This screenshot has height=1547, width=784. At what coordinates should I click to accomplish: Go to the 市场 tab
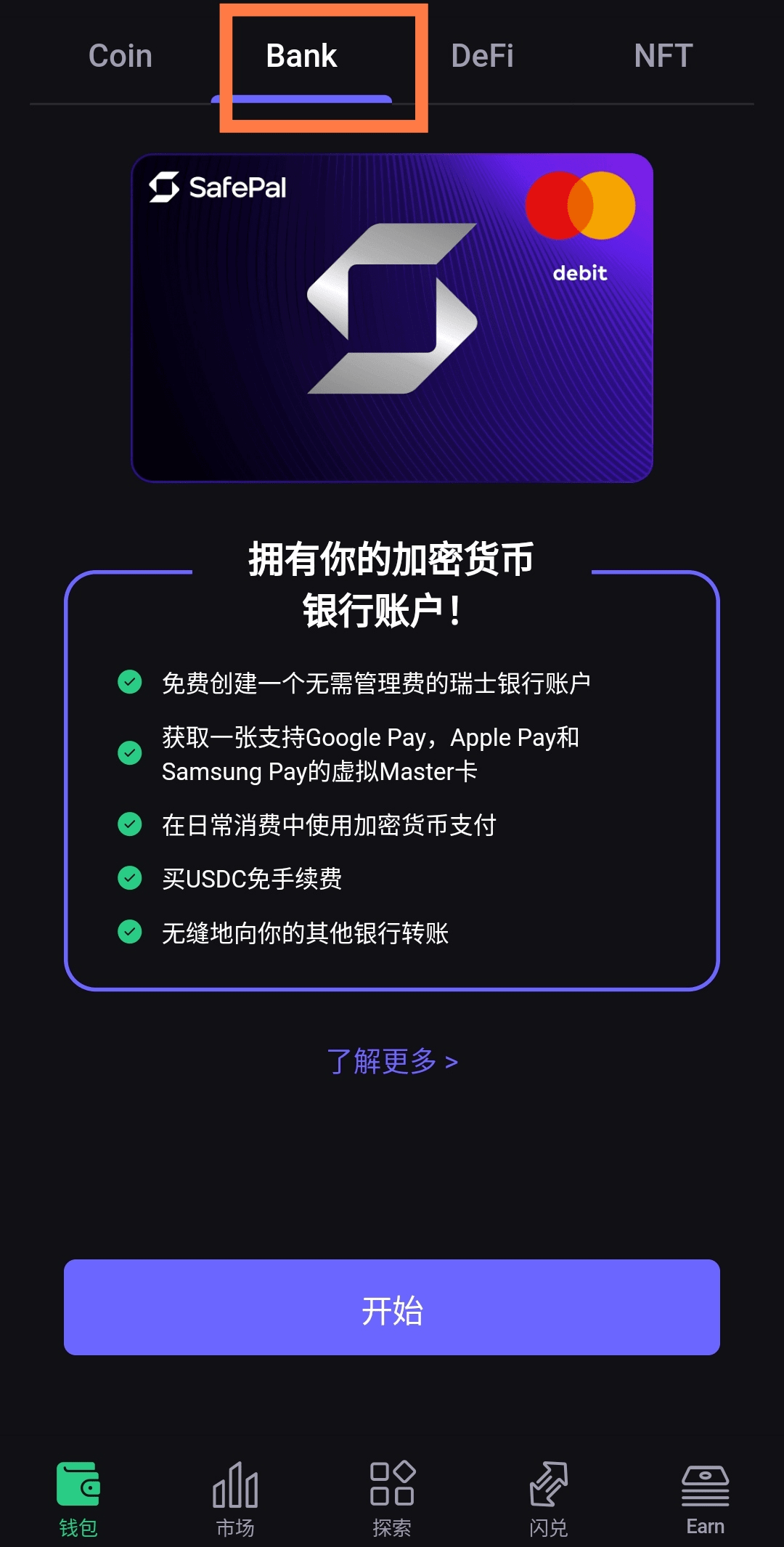coord(235,1499)
